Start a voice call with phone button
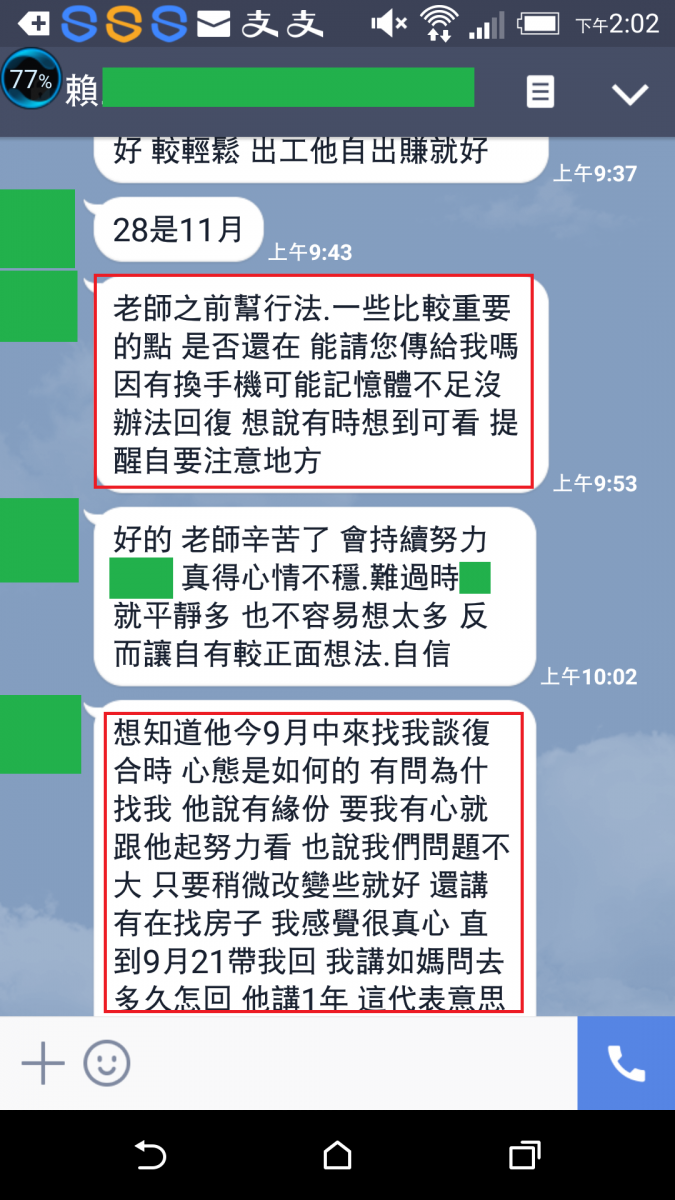This screenshot has width=675, height=1200. tap(626, 1064)
